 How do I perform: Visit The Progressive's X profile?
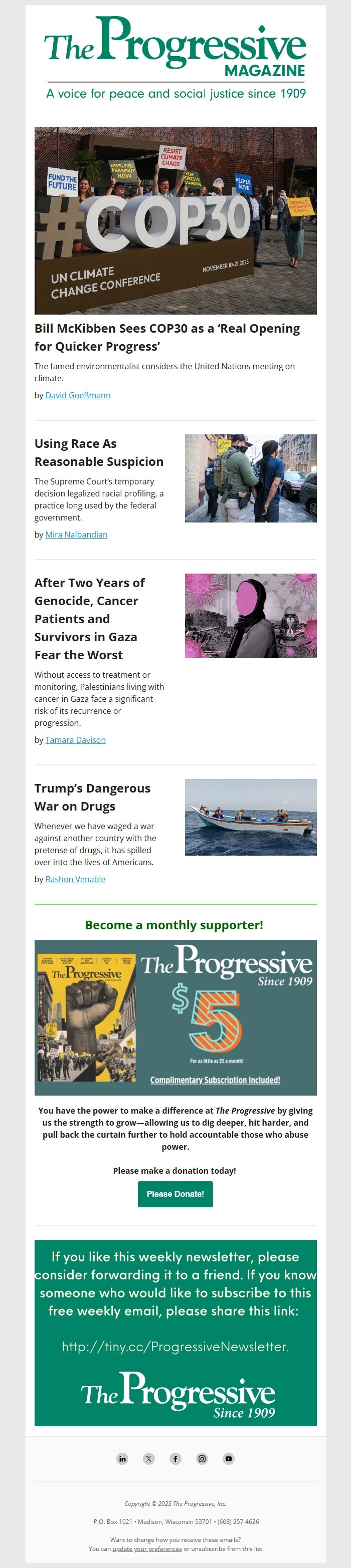(149, 1458)
